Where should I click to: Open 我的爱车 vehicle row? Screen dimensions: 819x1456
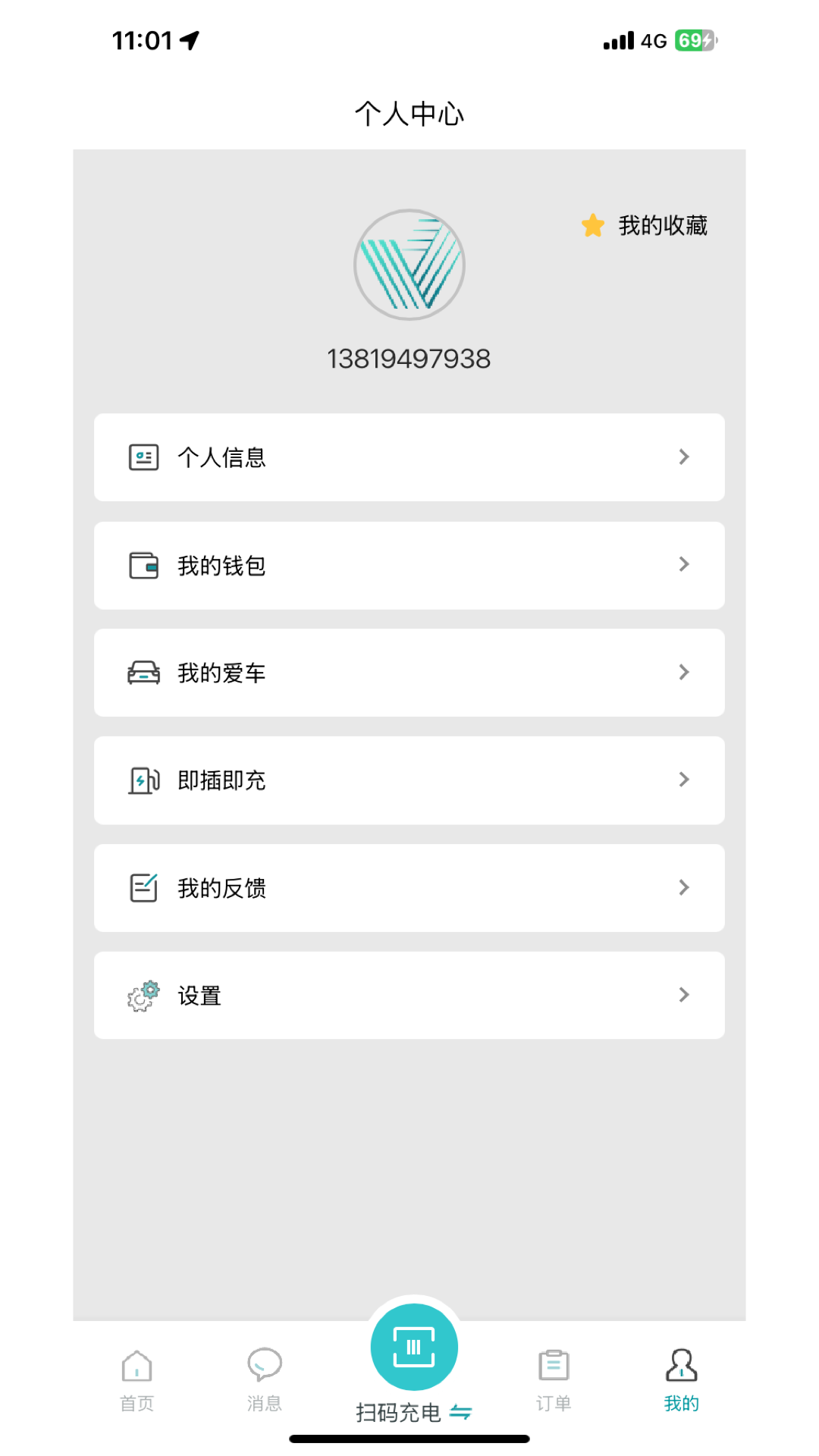[409, 673]
